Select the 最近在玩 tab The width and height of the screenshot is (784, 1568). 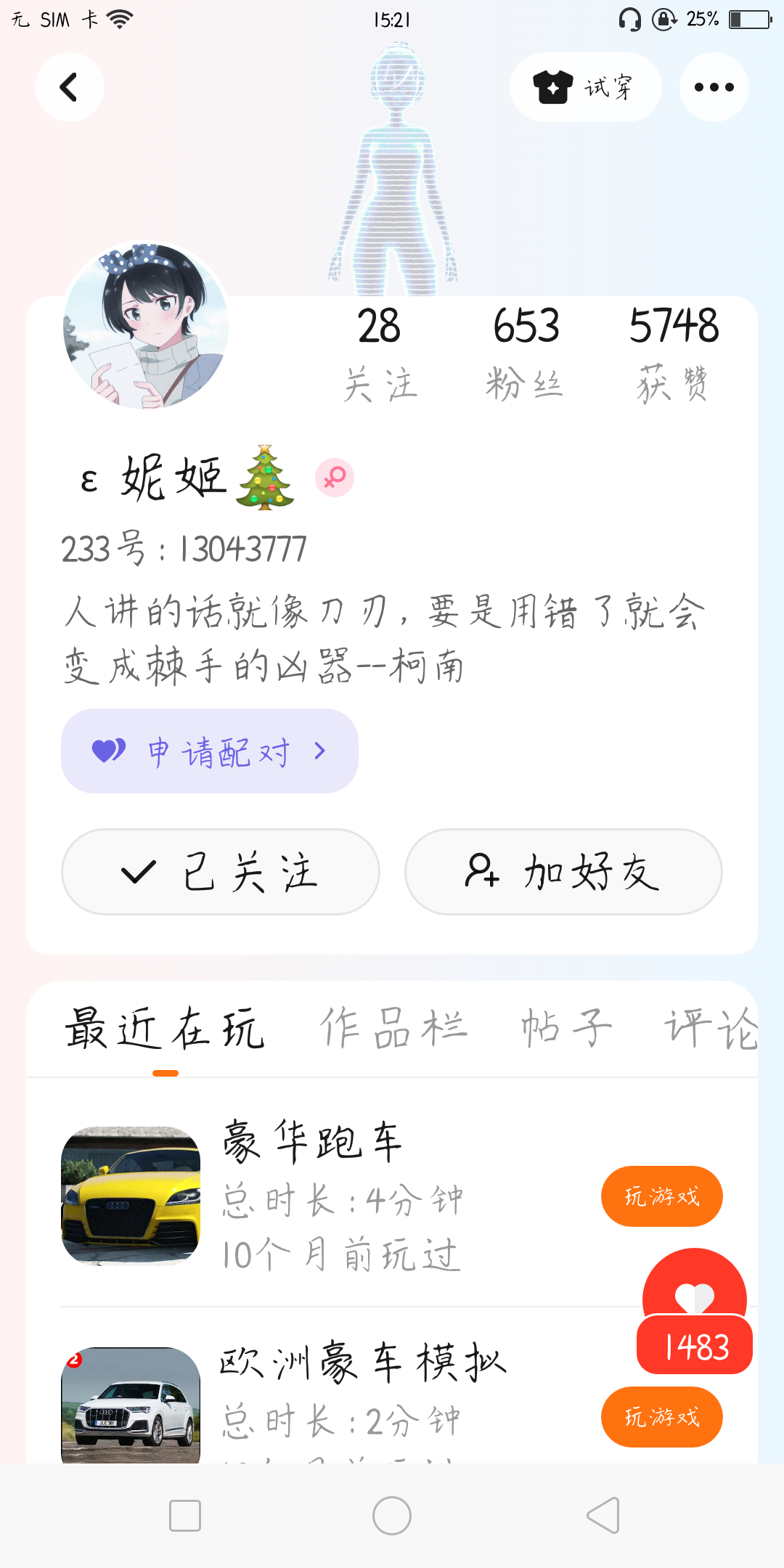[165, 1029]
